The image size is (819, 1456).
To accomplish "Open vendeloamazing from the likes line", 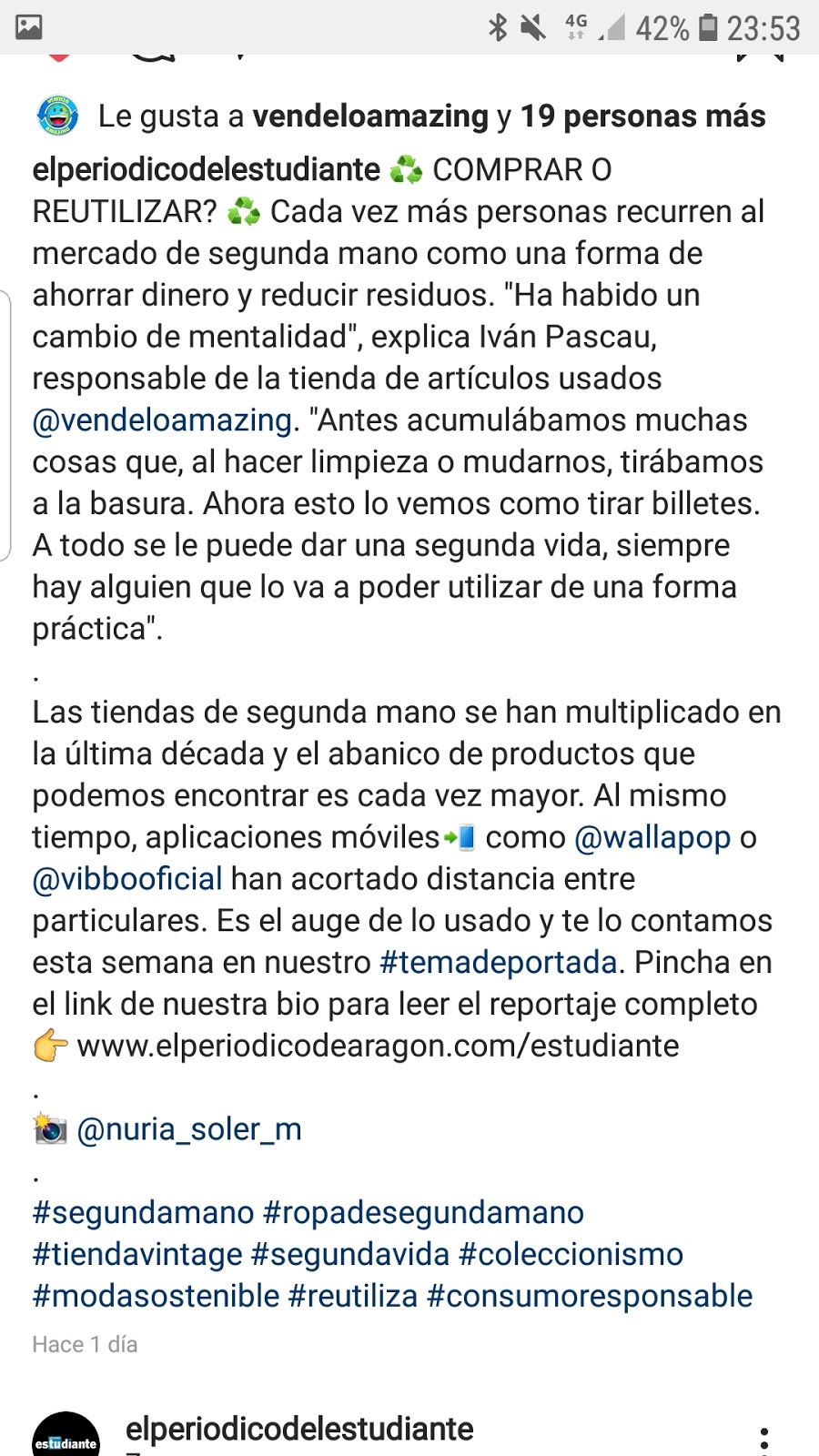I will point(370,116).
